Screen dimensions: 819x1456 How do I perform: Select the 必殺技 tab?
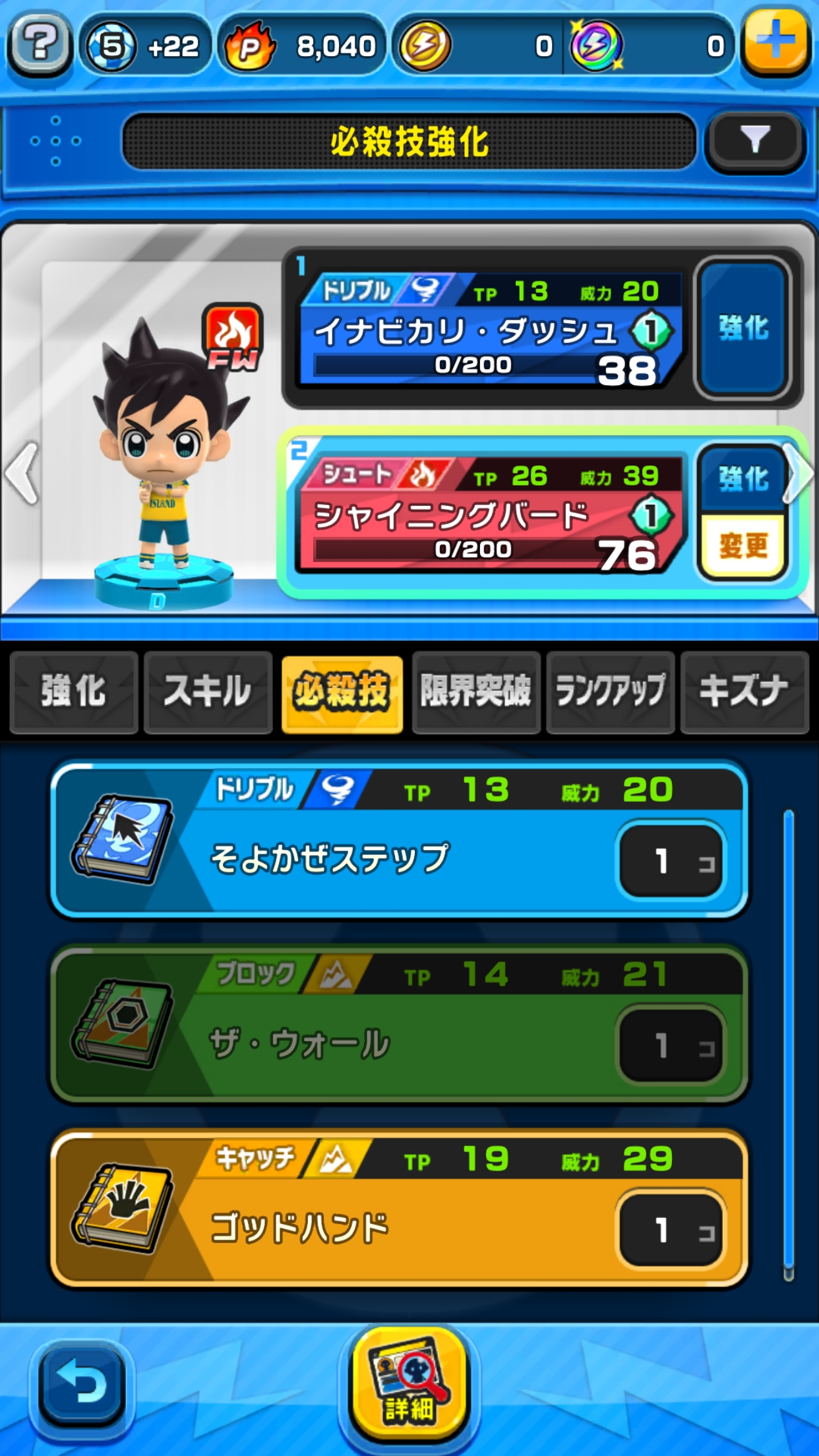pos(342,692)
